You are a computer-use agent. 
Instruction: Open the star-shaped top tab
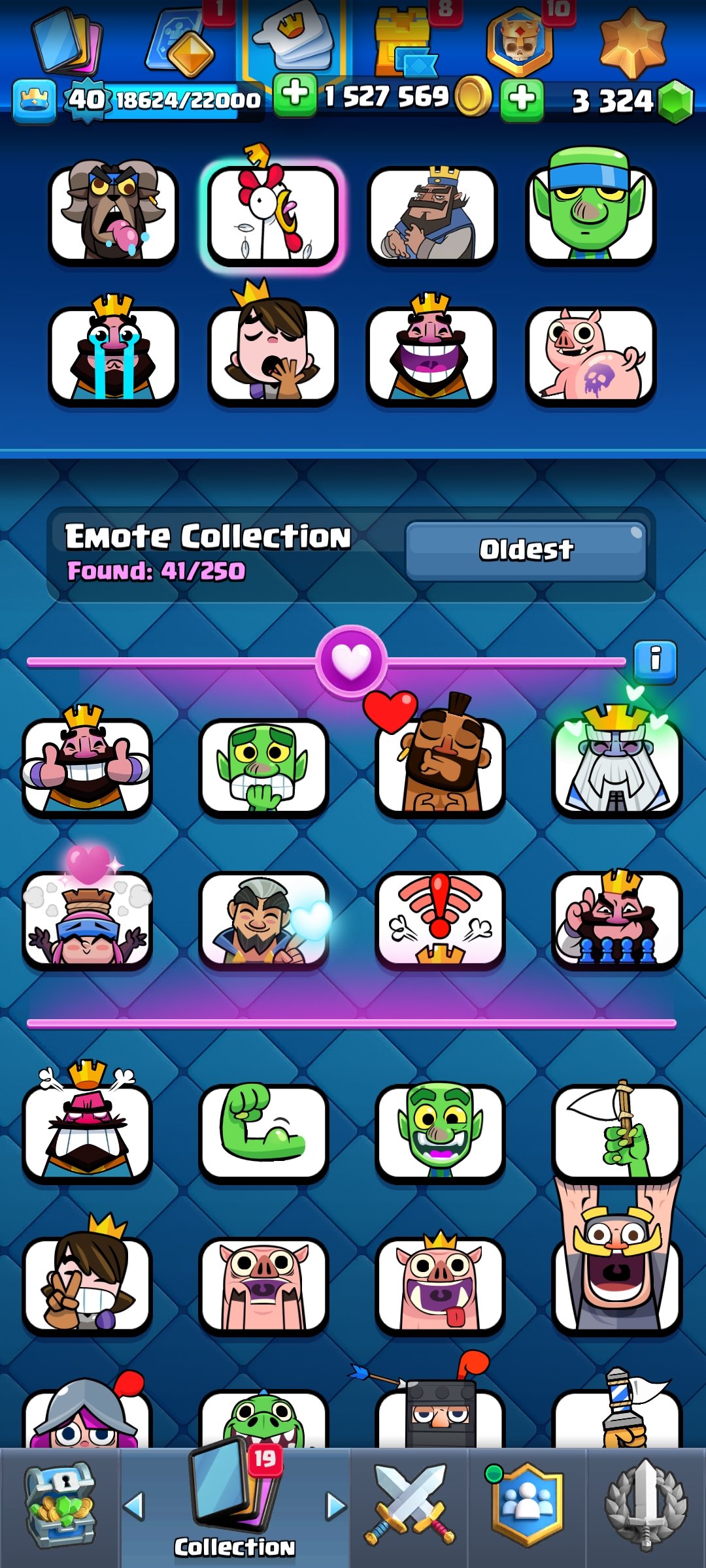631,42
